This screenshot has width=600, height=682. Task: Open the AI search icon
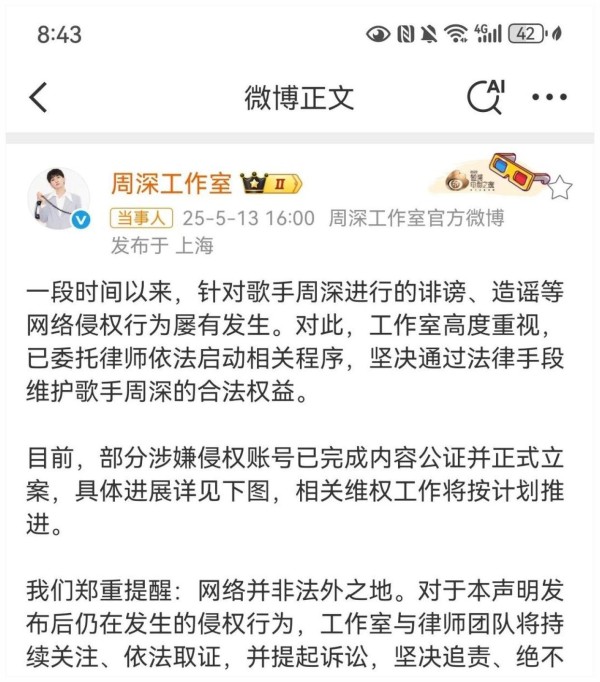click(x=486, y=96)
